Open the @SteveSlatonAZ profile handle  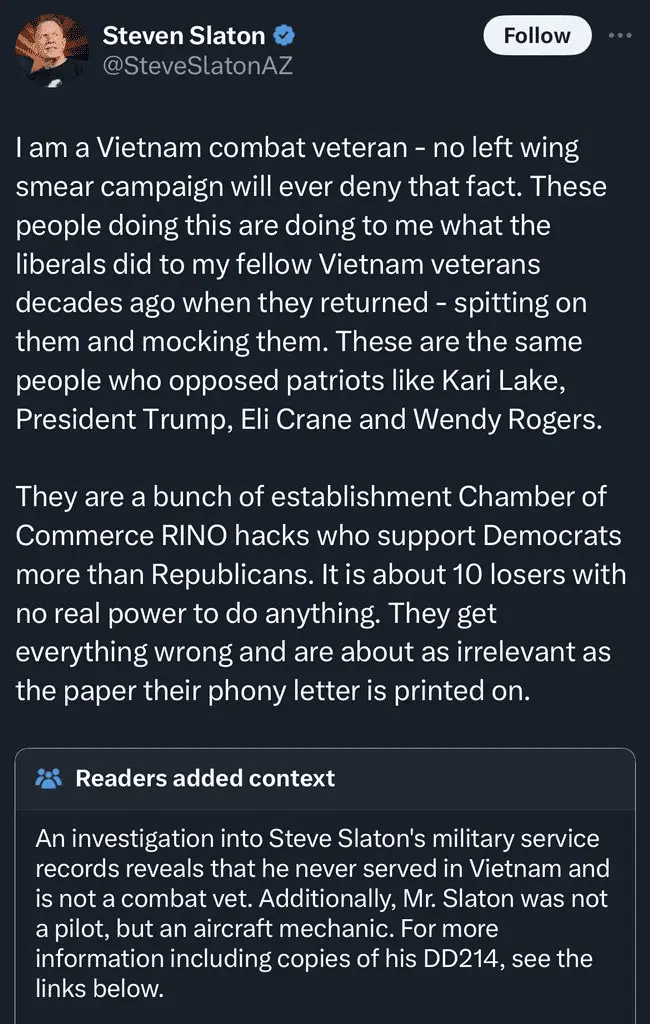coord(198,67)
